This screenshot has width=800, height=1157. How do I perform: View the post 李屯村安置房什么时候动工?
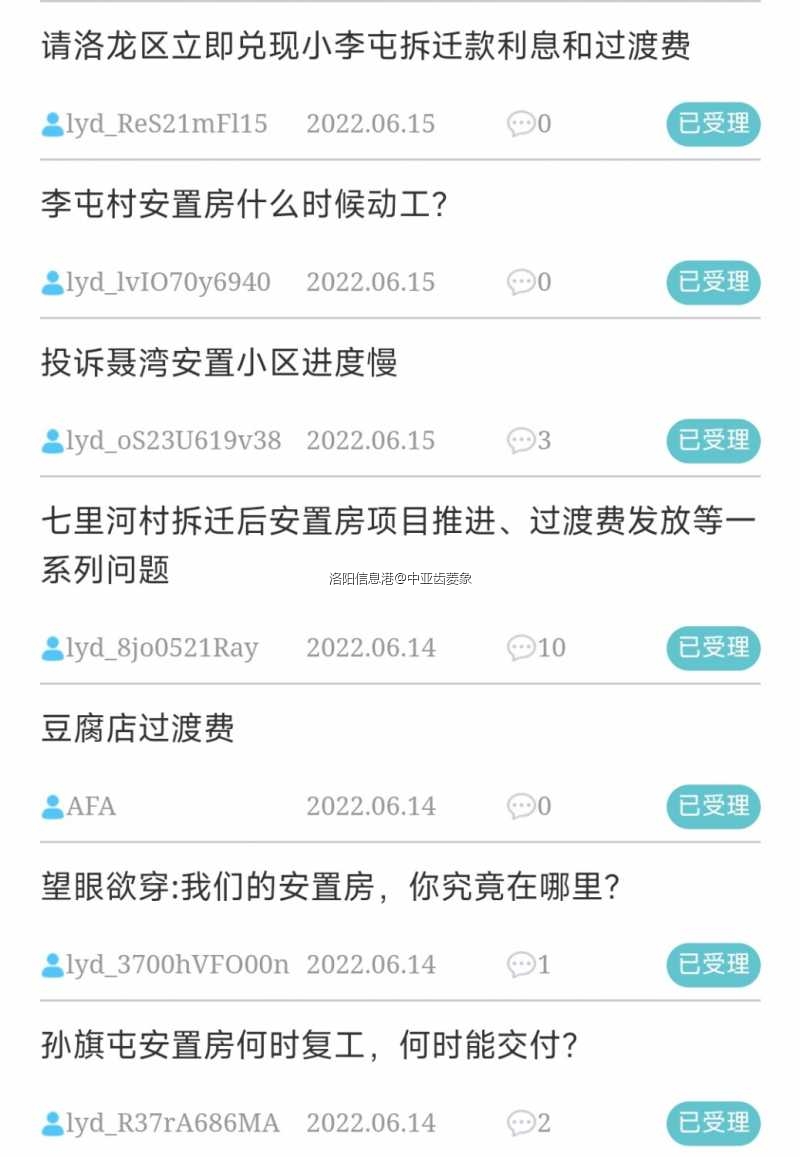click(x=243, y=205)
